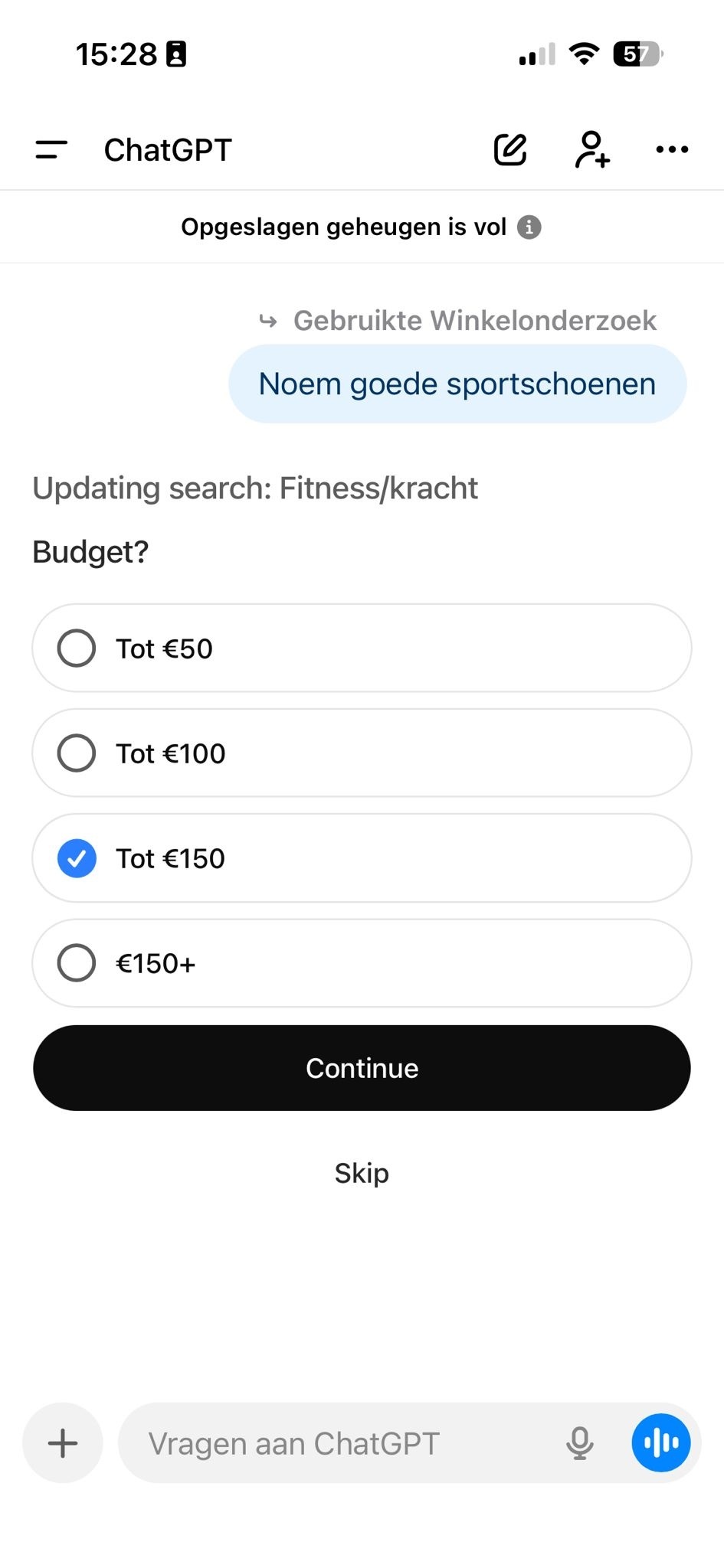Tap the add person icon
The height and width of the screenshot is (1568, 724).
592,149
